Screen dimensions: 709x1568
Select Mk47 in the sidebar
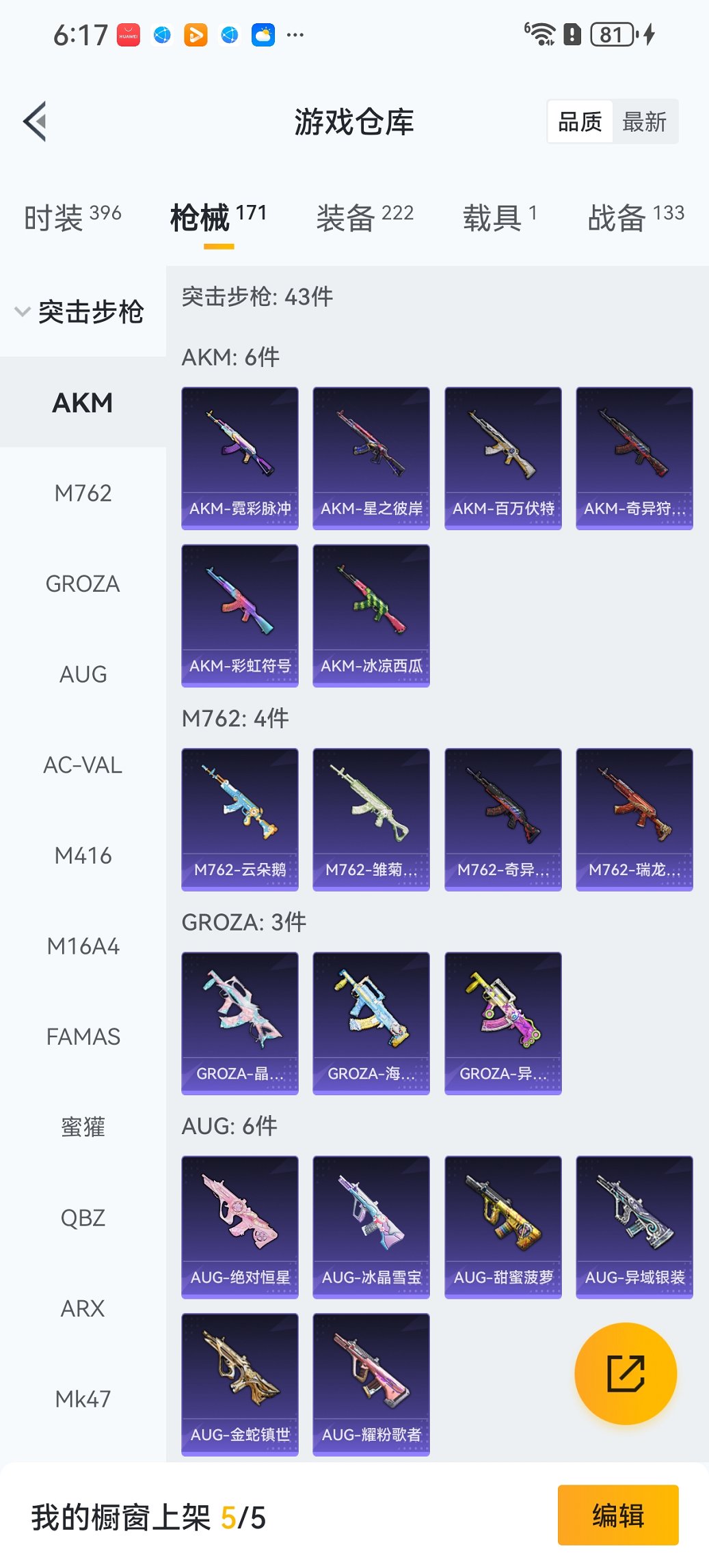(83, 1399)
